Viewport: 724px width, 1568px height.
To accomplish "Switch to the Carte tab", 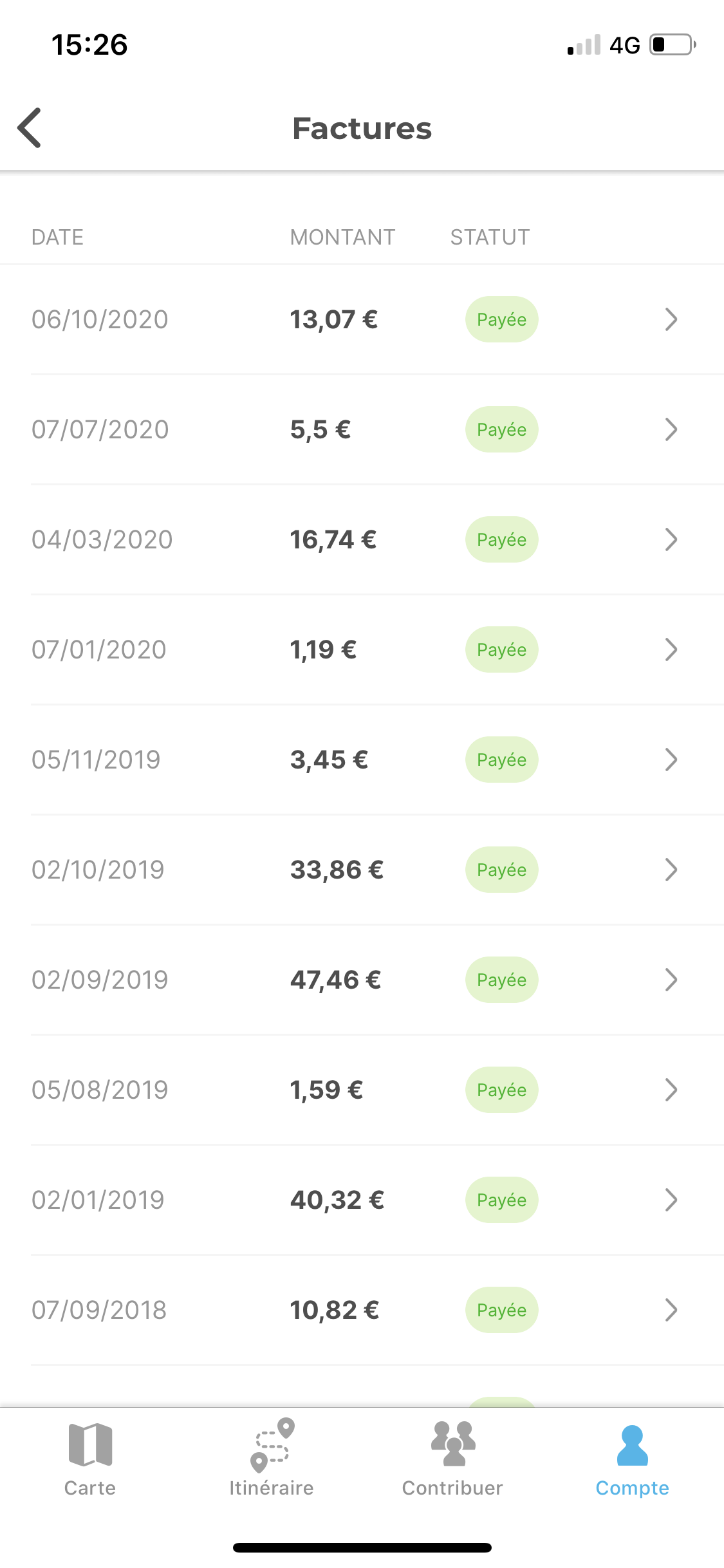I will pos(90,1459).
